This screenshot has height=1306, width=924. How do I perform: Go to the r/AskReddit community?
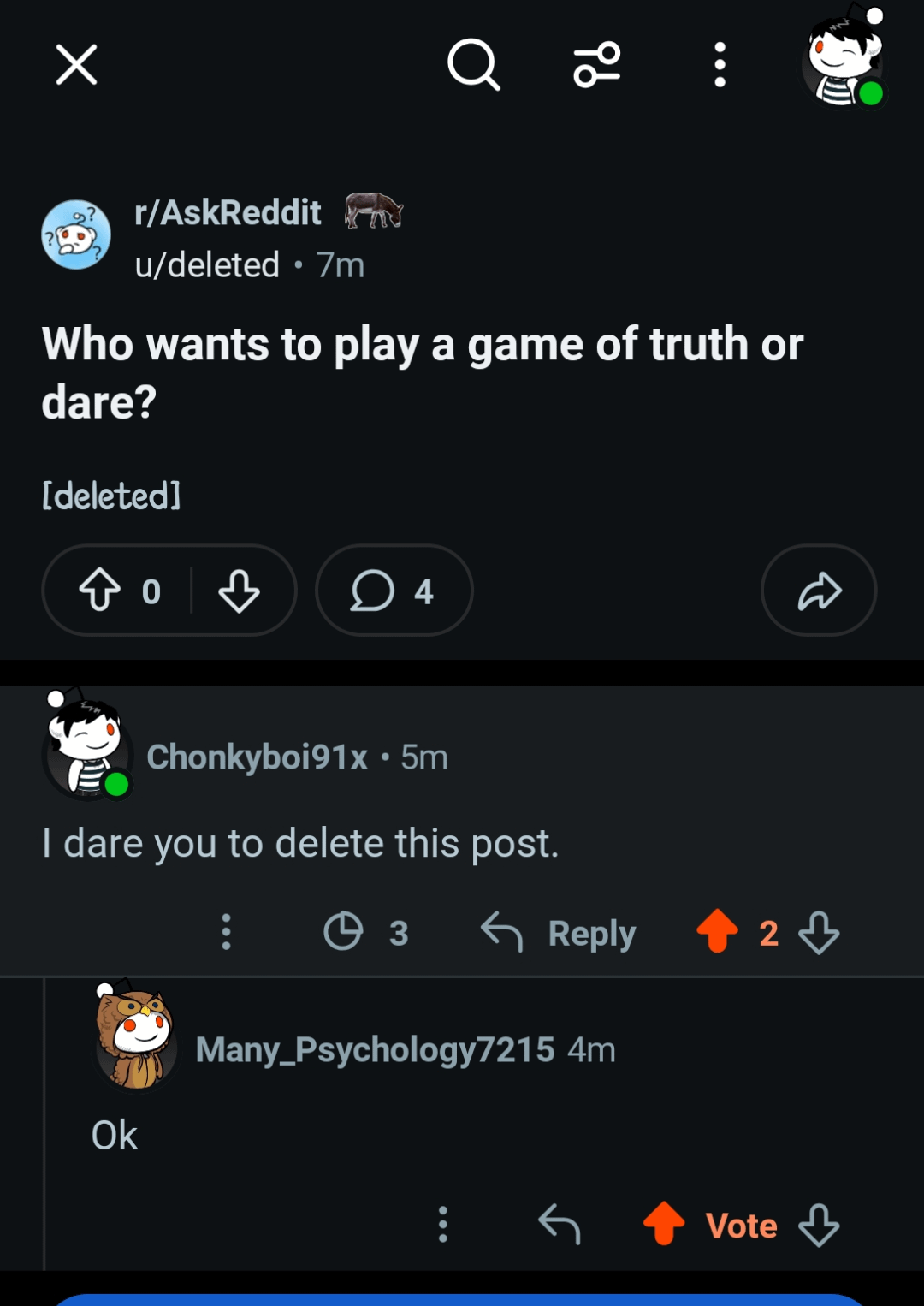tap(228, 212)
